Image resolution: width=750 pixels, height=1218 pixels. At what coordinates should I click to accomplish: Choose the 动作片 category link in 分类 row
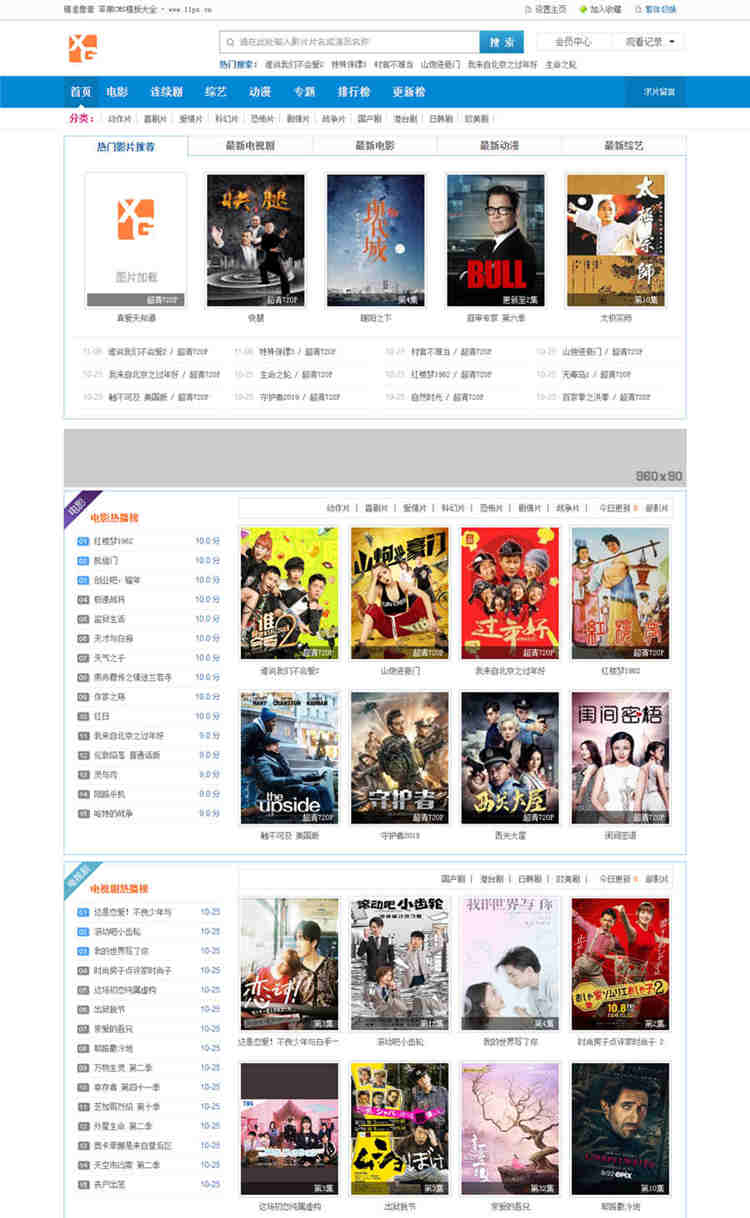tap(119, 119)
